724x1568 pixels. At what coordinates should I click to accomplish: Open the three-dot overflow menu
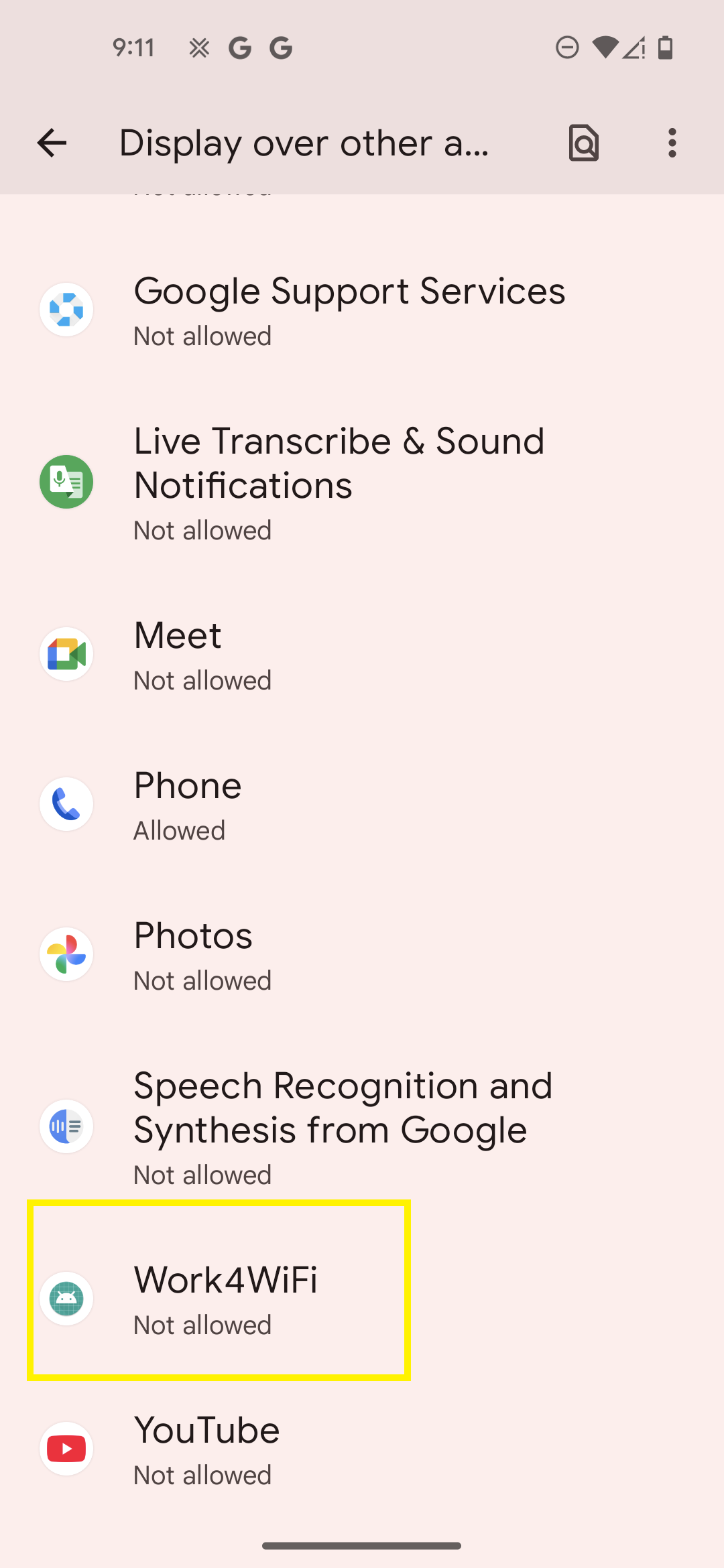click(672, 143)
